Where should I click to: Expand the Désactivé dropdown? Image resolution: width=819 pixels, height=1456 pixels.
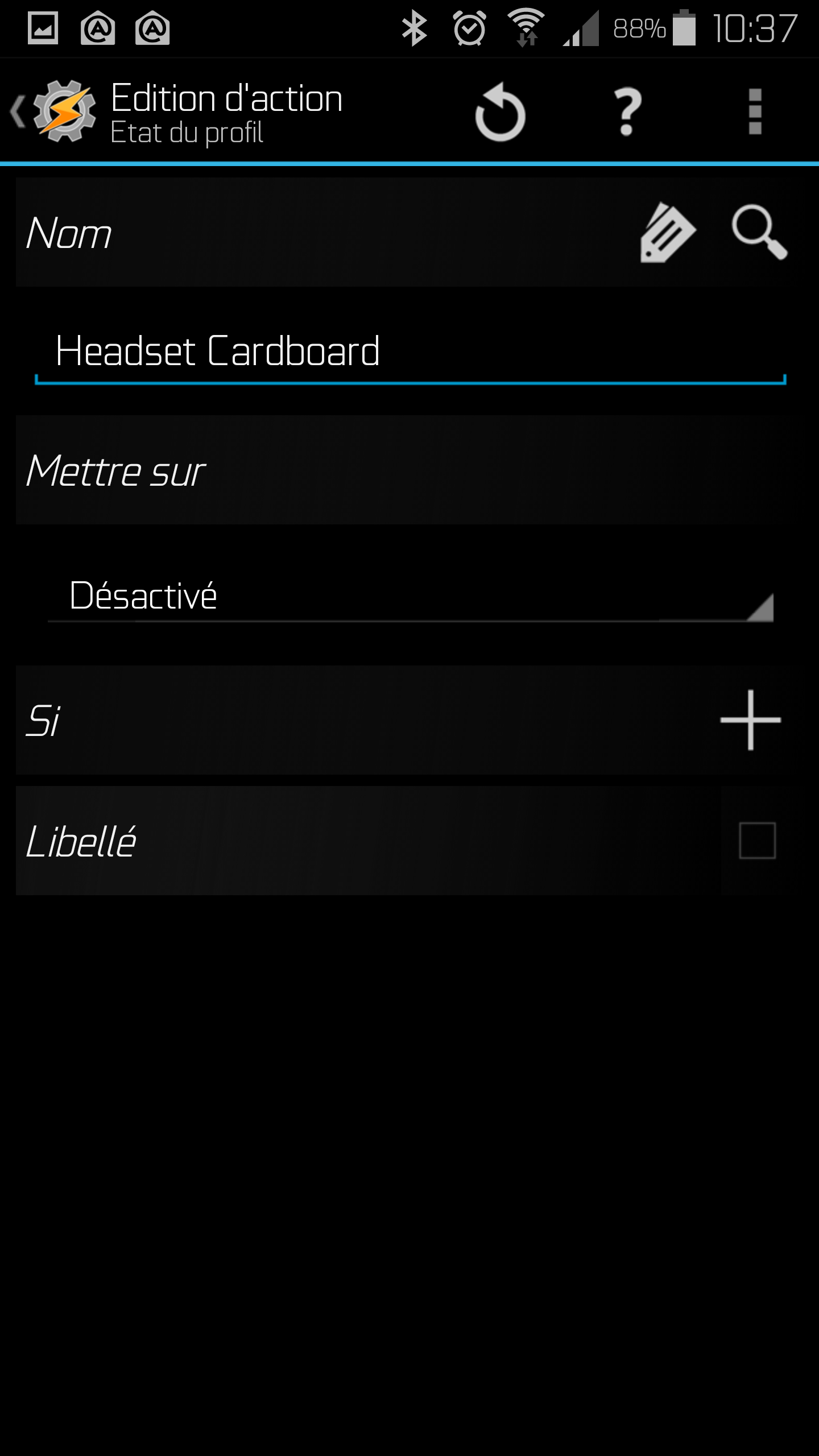click(409, 597)
